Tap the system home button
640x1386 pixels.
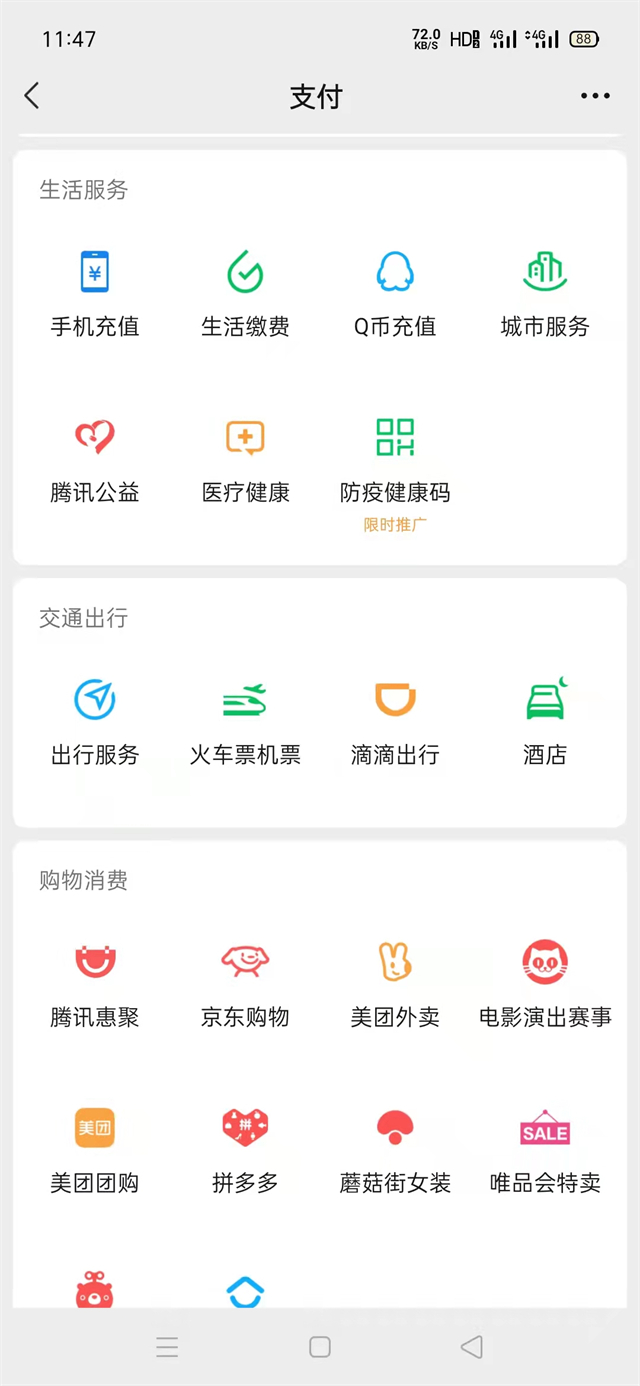tap(320, 1347)
